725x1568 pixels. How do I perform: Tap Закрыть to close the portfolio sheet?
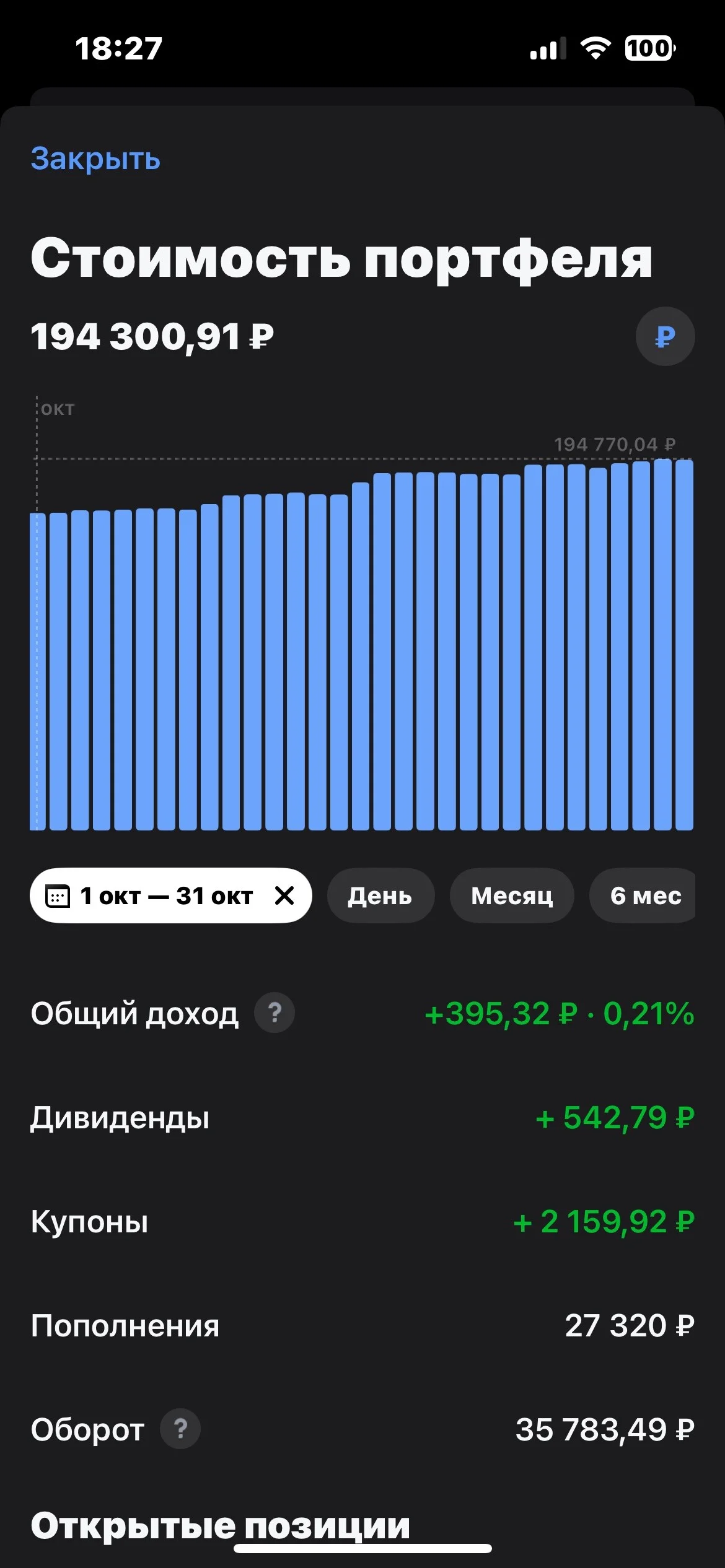[x=95, y=159]
